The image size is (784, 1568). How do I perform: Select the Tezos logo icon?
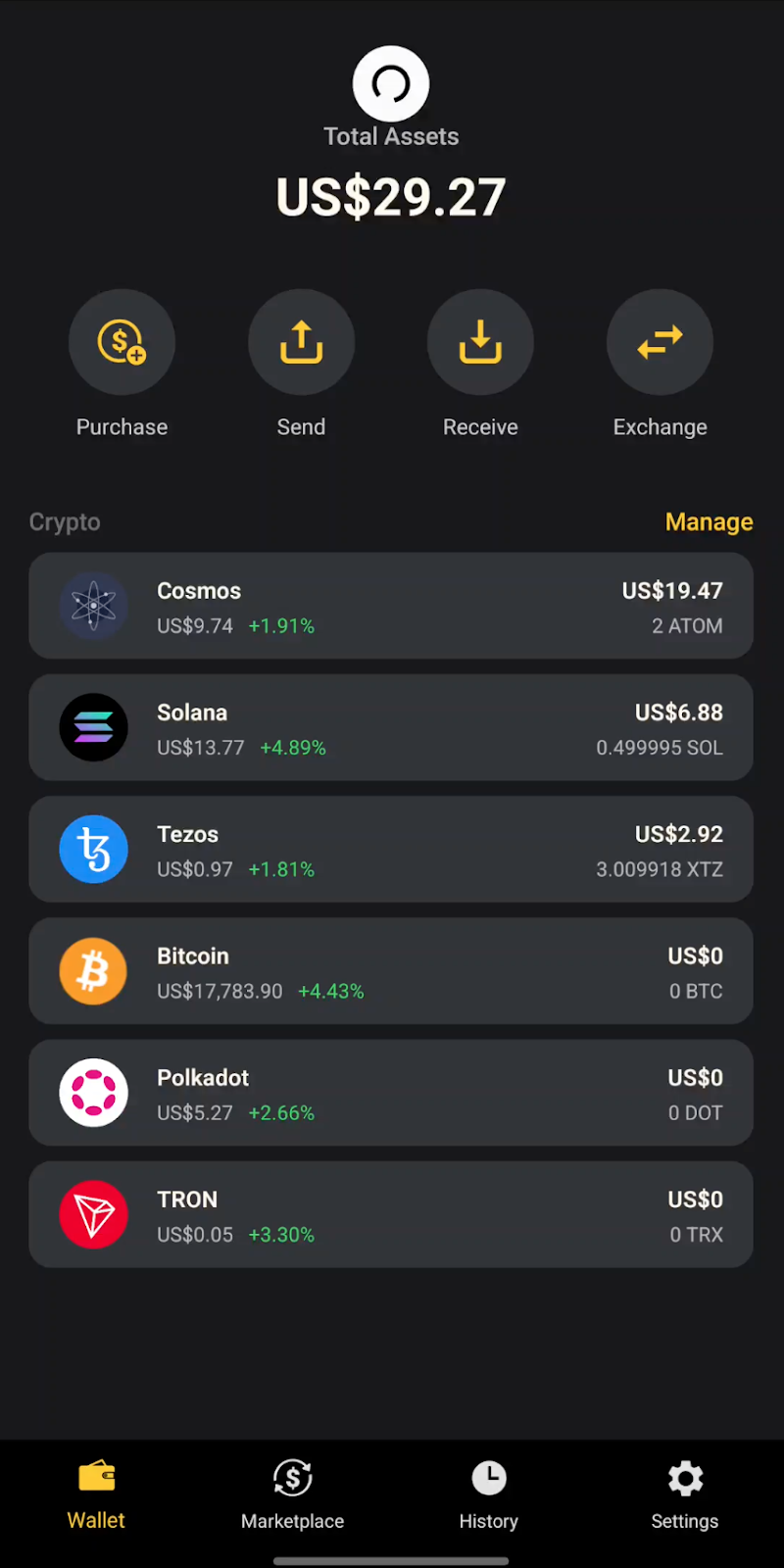93,849
